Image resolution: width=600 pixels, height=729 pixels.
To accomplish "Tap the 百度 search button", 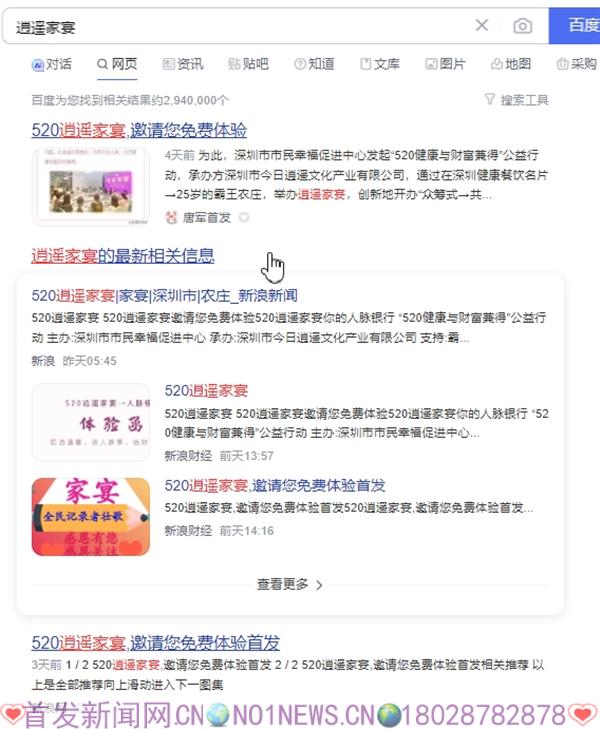I will 576,26.
